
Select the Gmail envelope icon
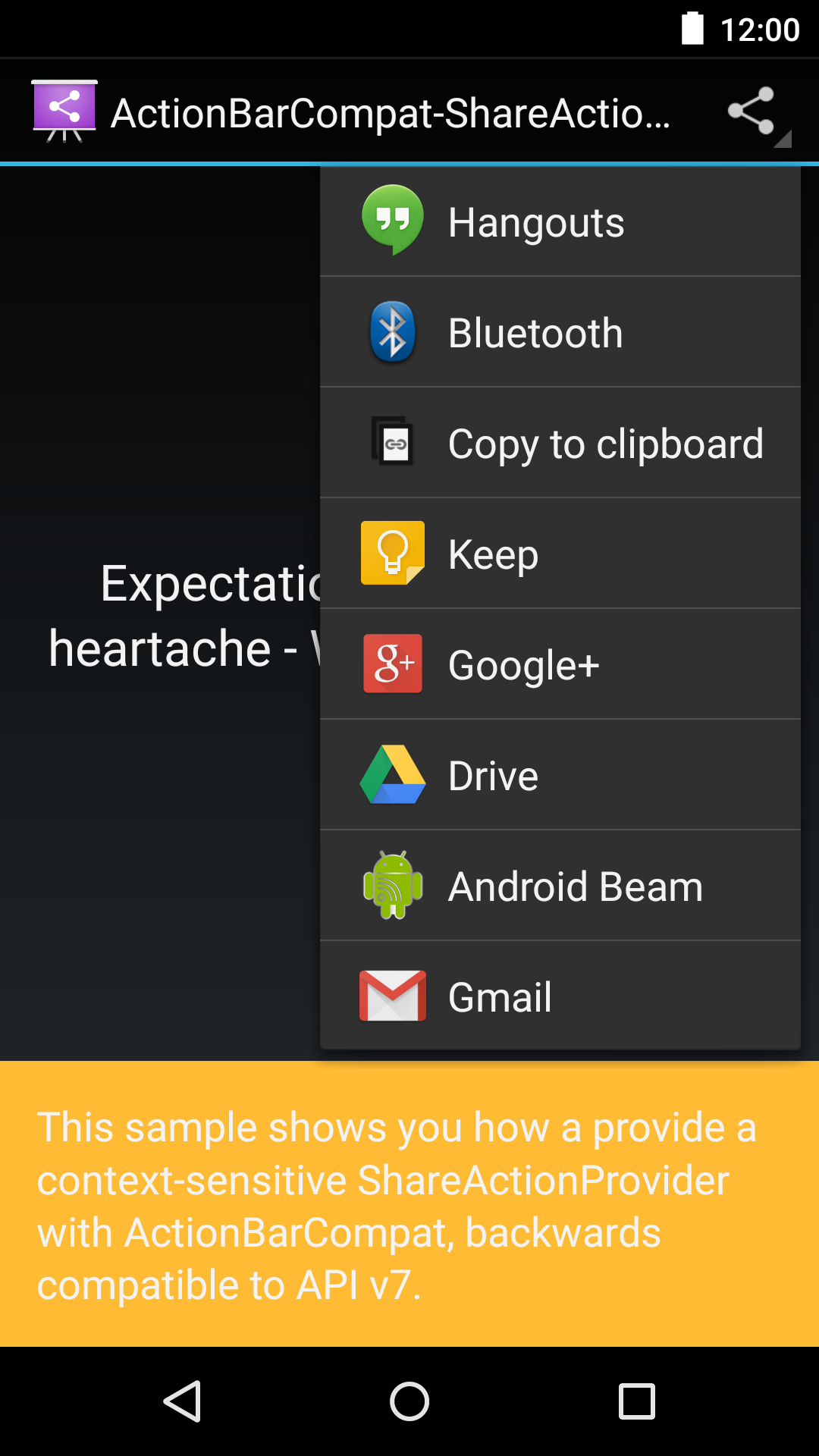391,996
